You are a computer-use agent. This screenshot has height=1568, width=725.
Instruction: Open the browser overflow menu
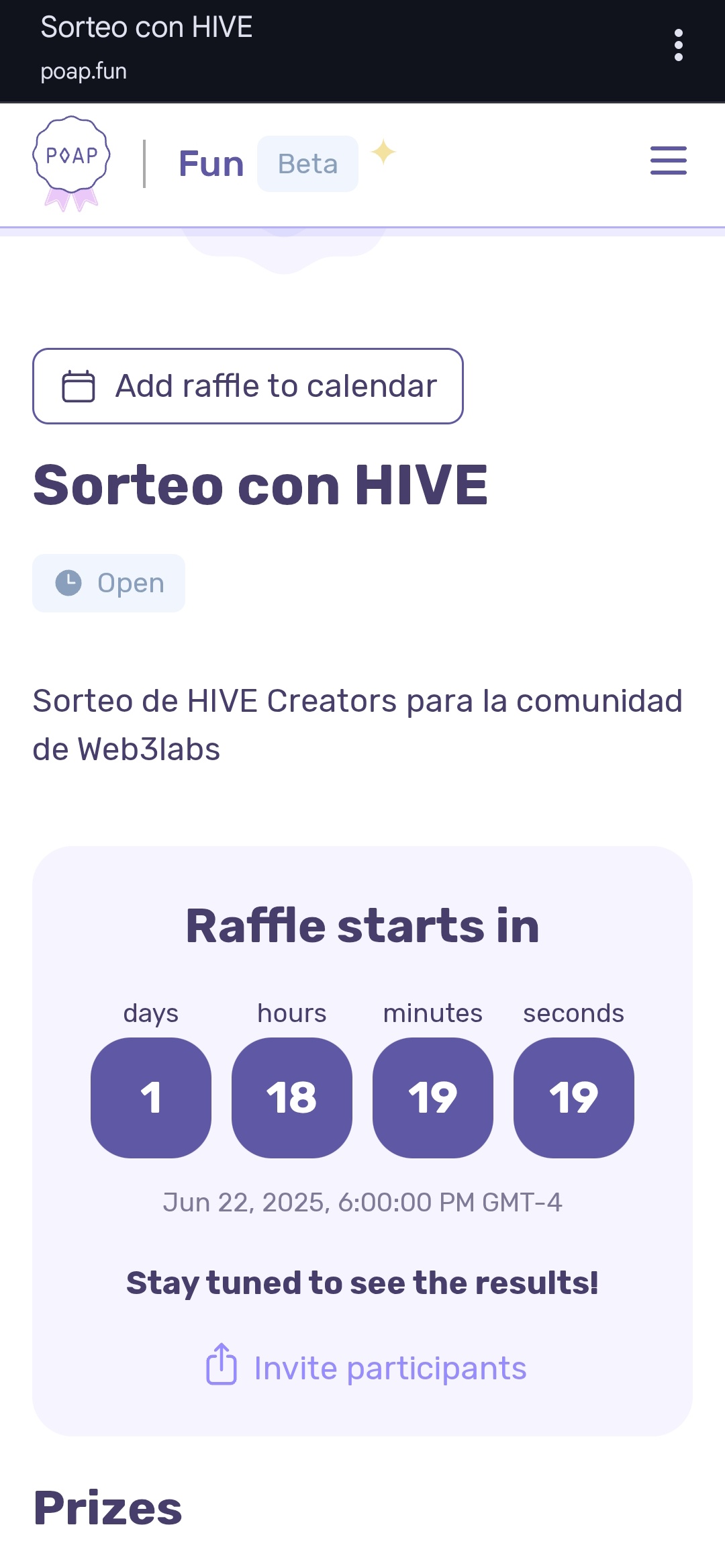pyautogui.click(x=678, y=45)
